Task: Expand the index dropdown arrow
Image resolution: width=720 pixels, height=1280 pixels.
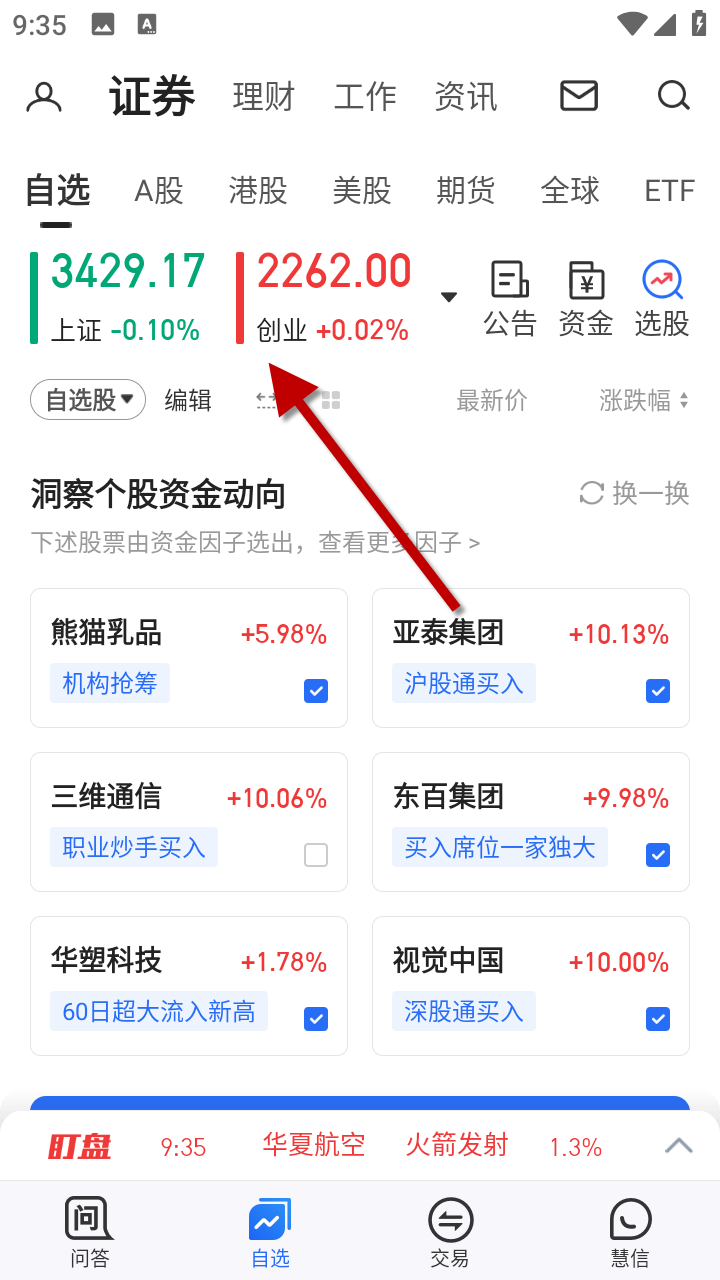Action: point(449,296)
